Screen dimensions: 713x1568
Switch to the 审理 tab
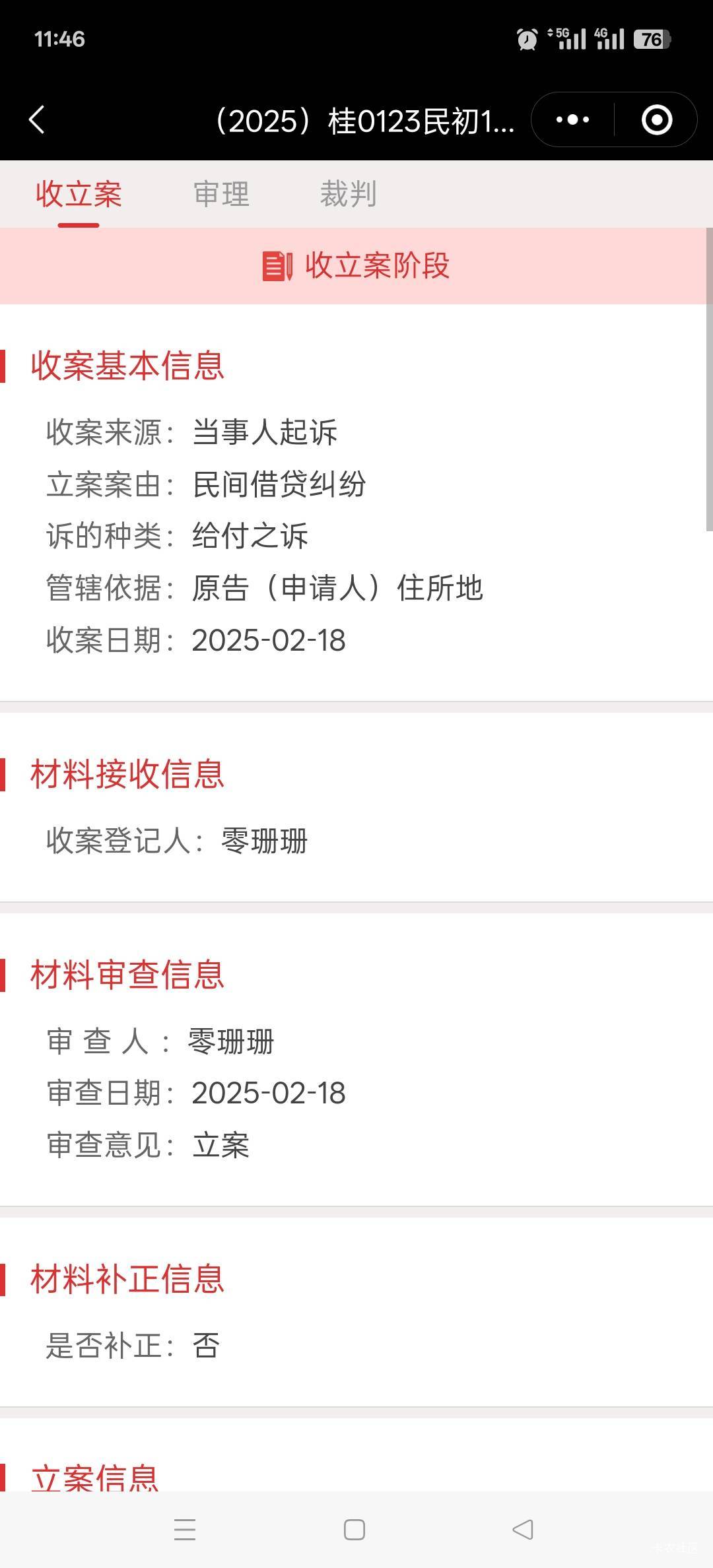point(222,194)
